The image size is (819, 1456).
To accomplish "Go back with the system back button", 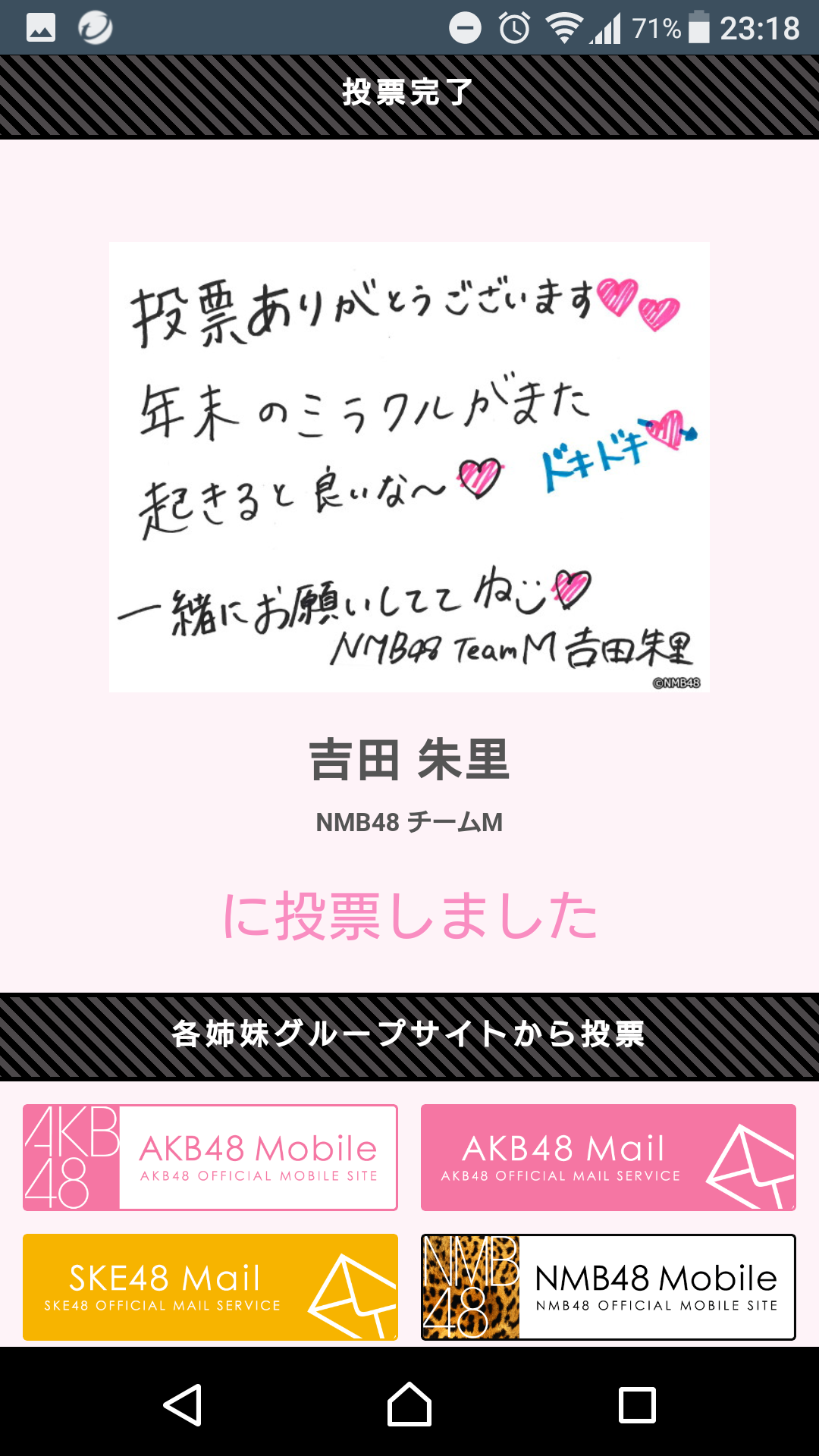I will pos(182,1405).
